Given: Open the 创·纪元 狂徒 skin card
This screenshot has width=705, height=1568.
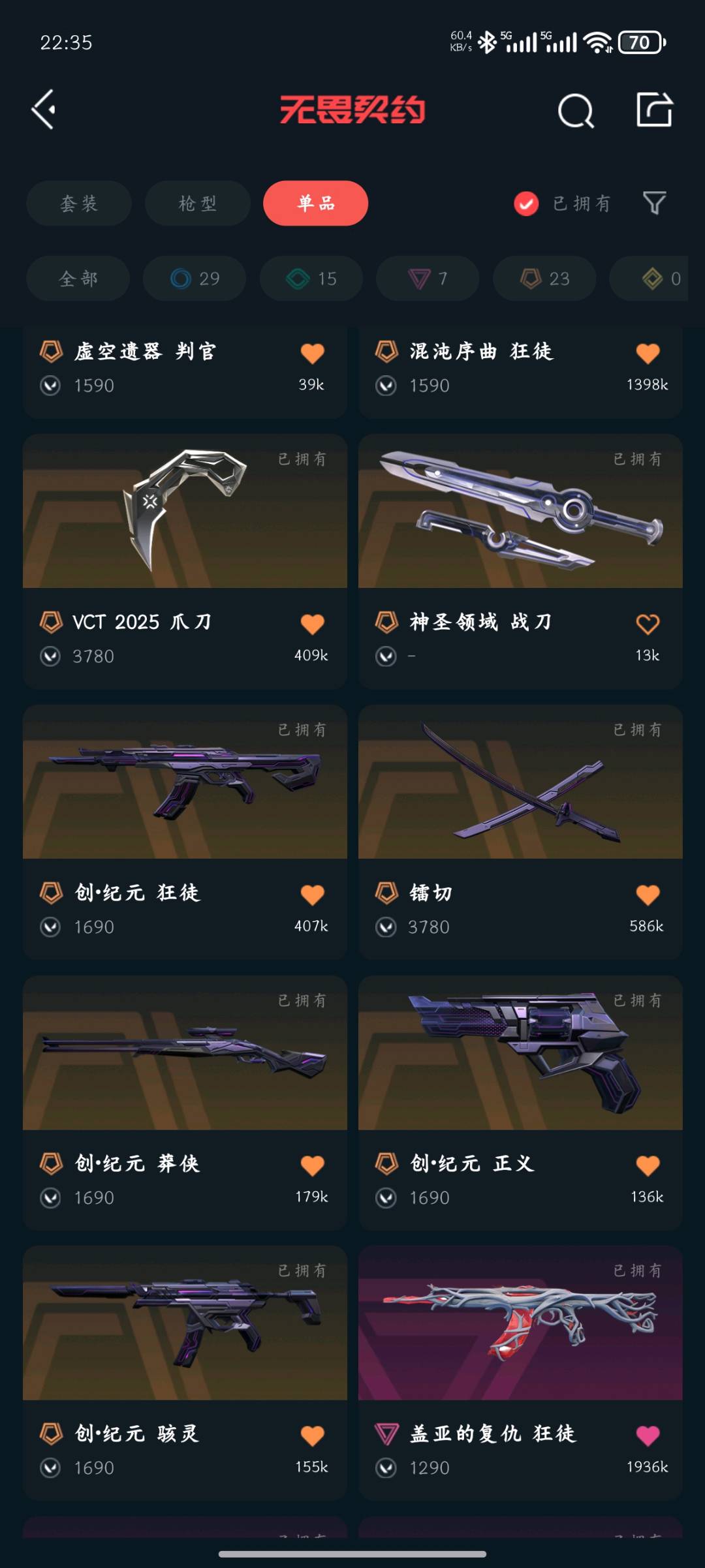Looking at the screenshot, I should pos(185,832).
